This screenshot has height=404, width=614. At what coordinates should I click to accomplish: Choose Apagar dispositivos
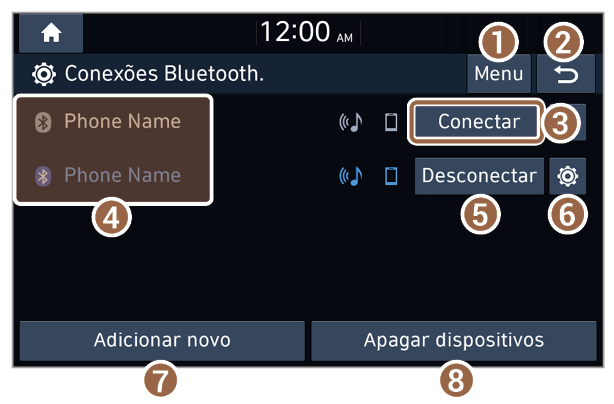click(x=454, y=341)
